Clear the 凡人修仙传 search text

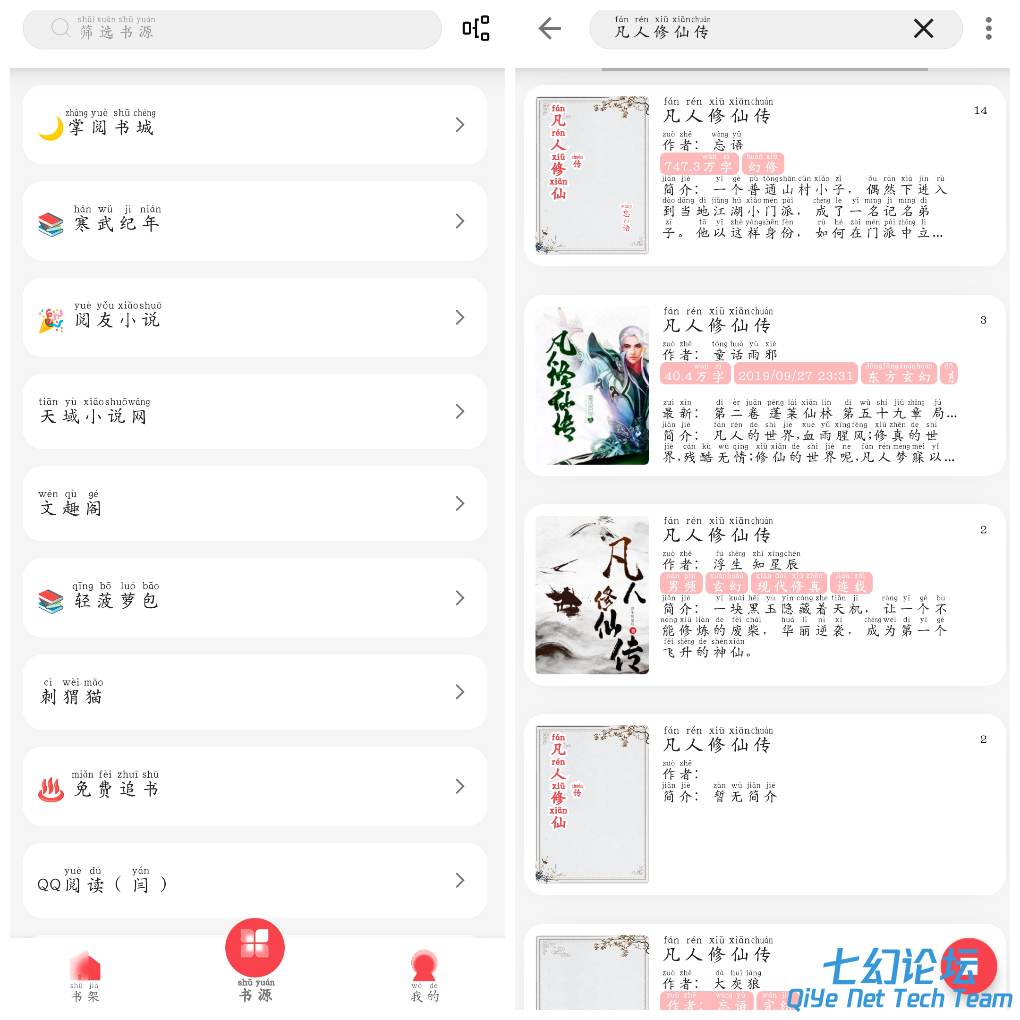pyautogui.click(x=923, y=29)
